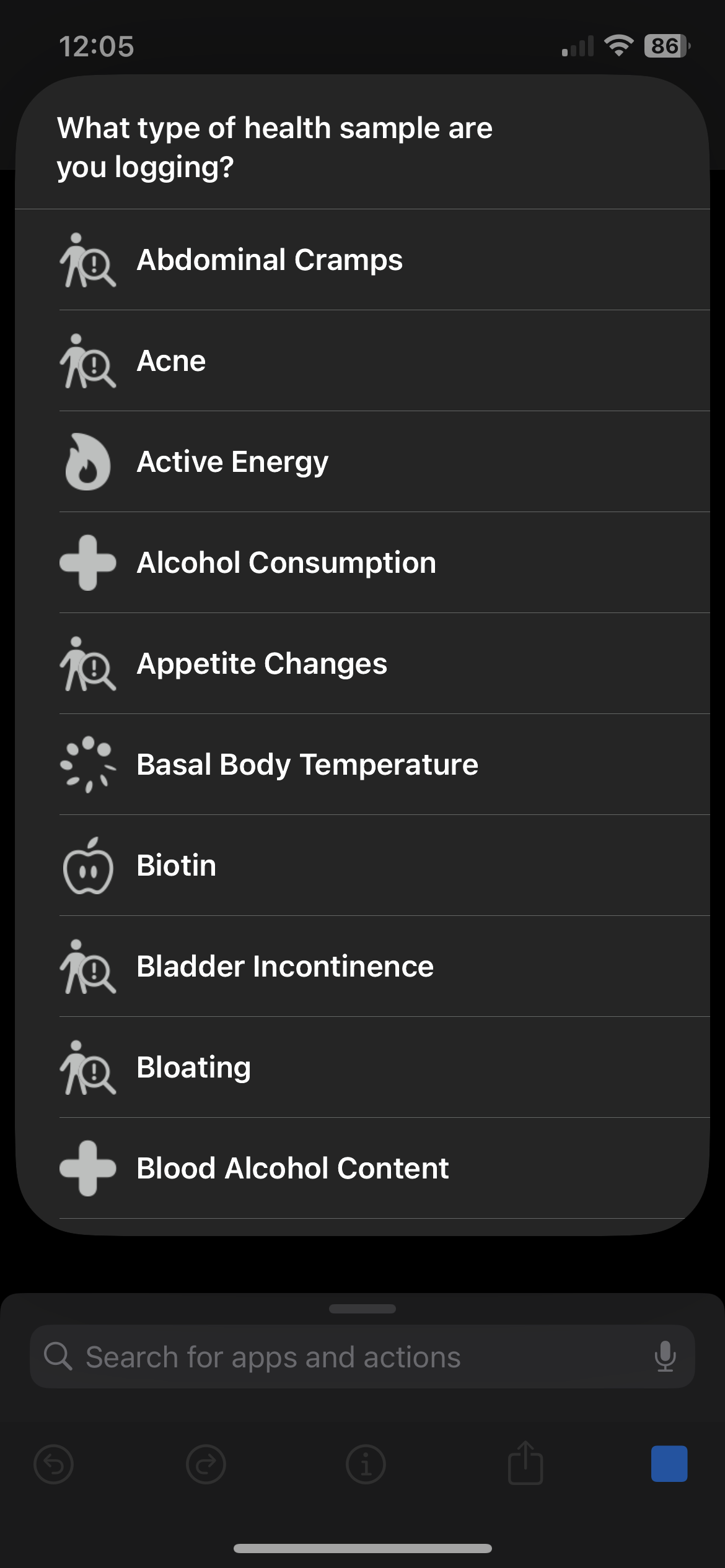Select Alcohol Consumption option

286,563
